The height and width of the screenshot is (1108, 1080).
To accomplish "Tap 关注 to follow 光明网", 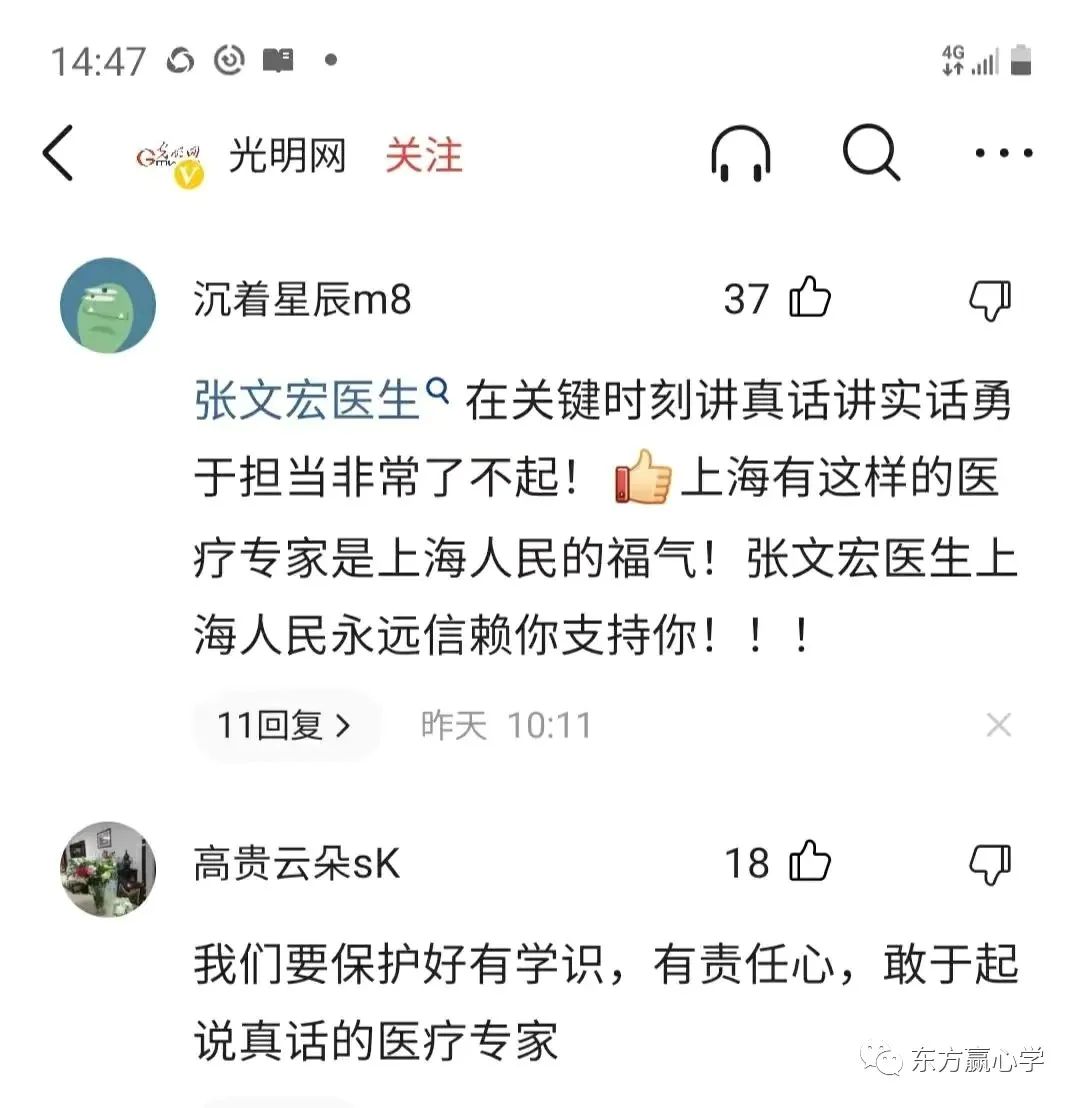I will tap(422, 157).
